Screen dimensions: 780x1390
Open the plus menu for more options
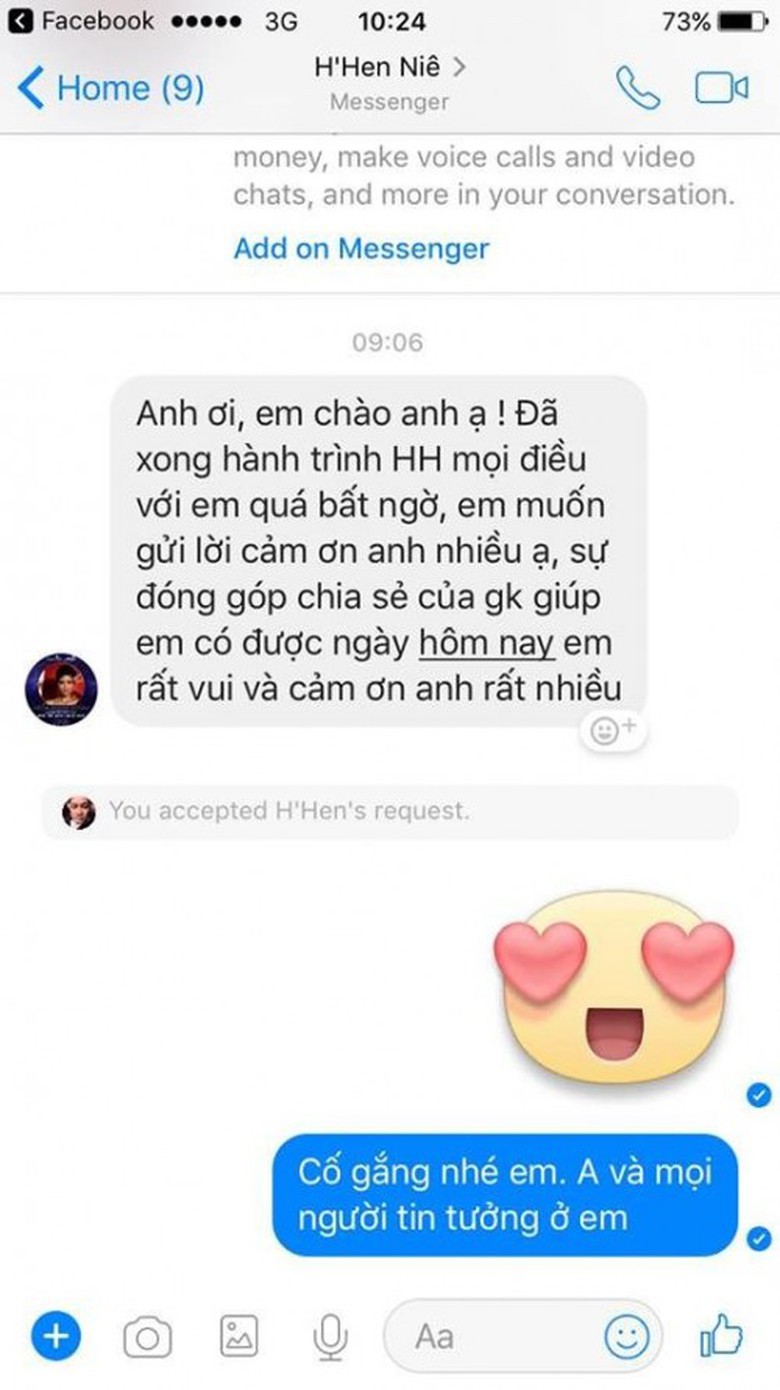pyautogui.click(x=56, y=1336)
